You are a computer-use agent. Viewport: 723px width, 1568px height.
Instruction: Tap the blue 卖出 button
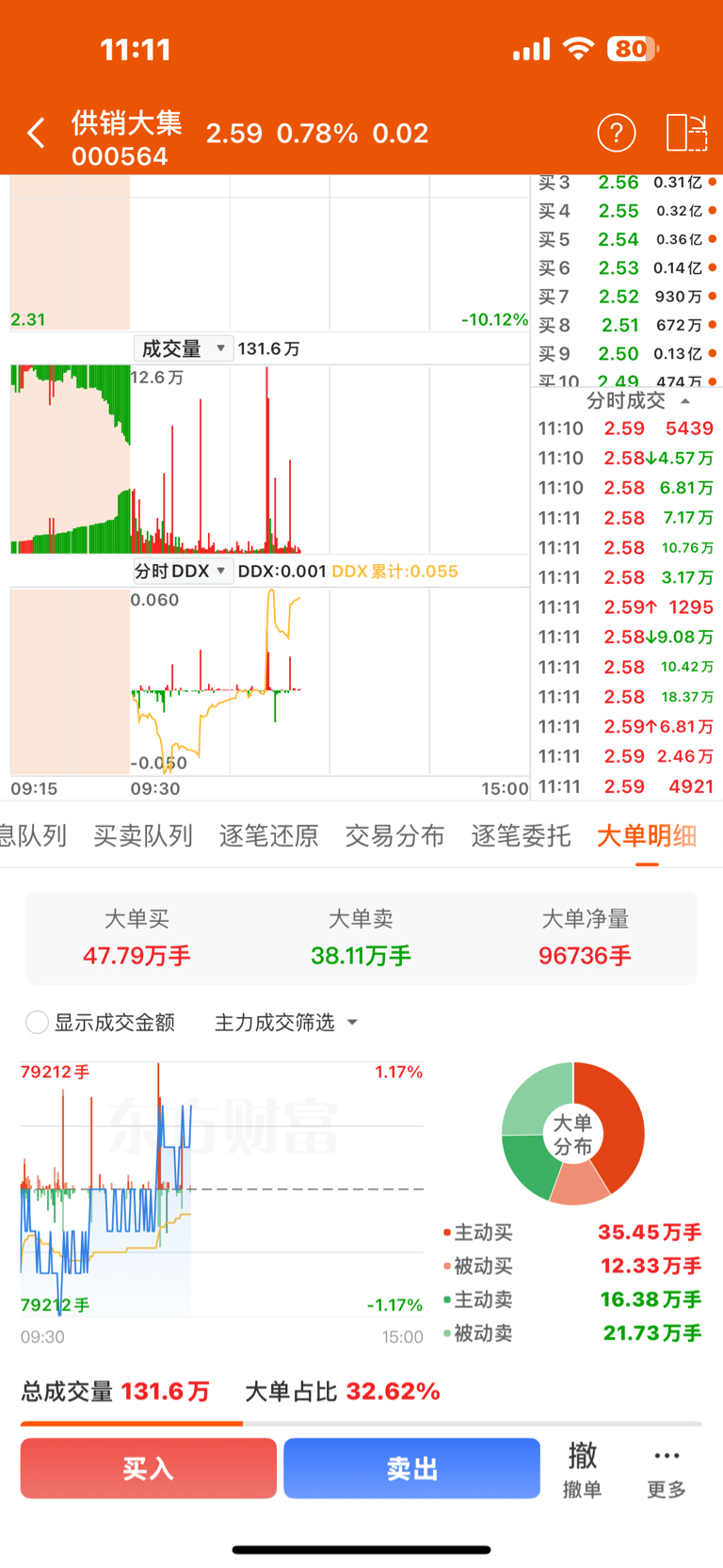point(412,1468)
